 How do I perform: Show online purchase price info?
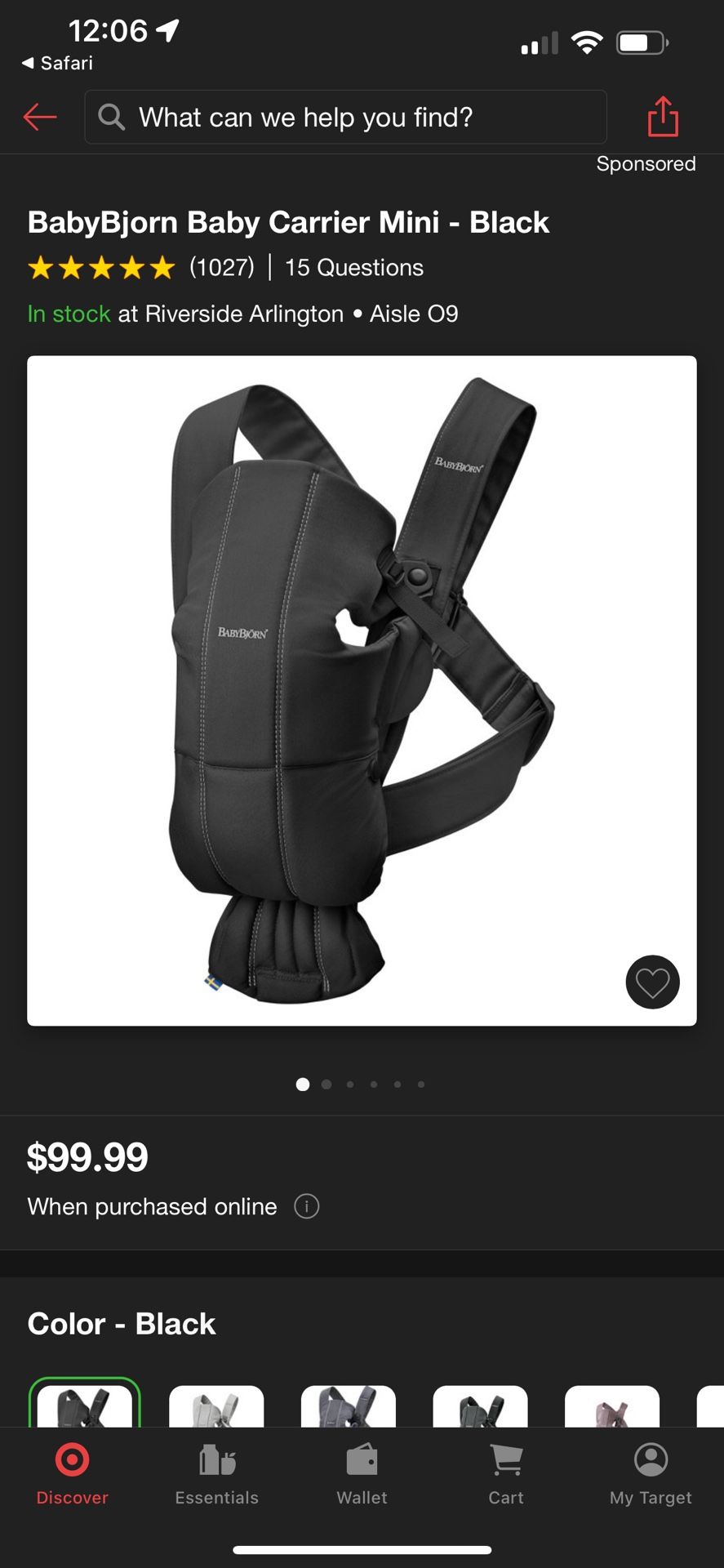coord(306,1206)
